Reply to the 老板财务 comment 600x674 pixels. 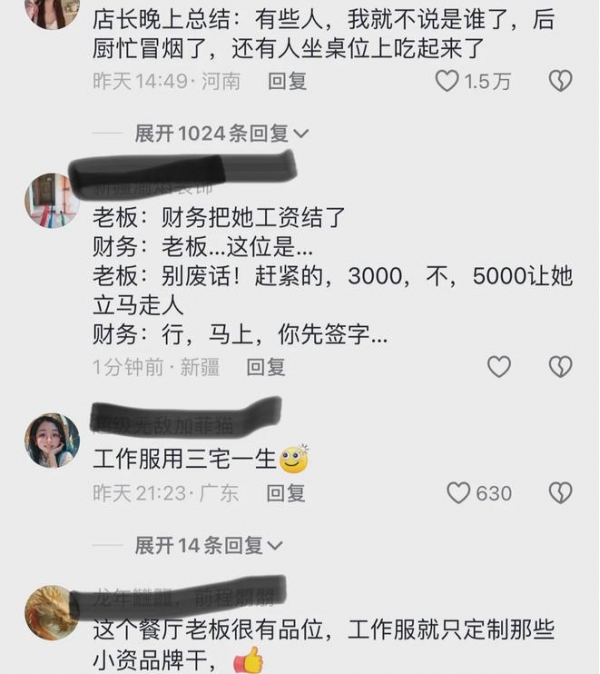pyautogui.click(x=266, y=368)
